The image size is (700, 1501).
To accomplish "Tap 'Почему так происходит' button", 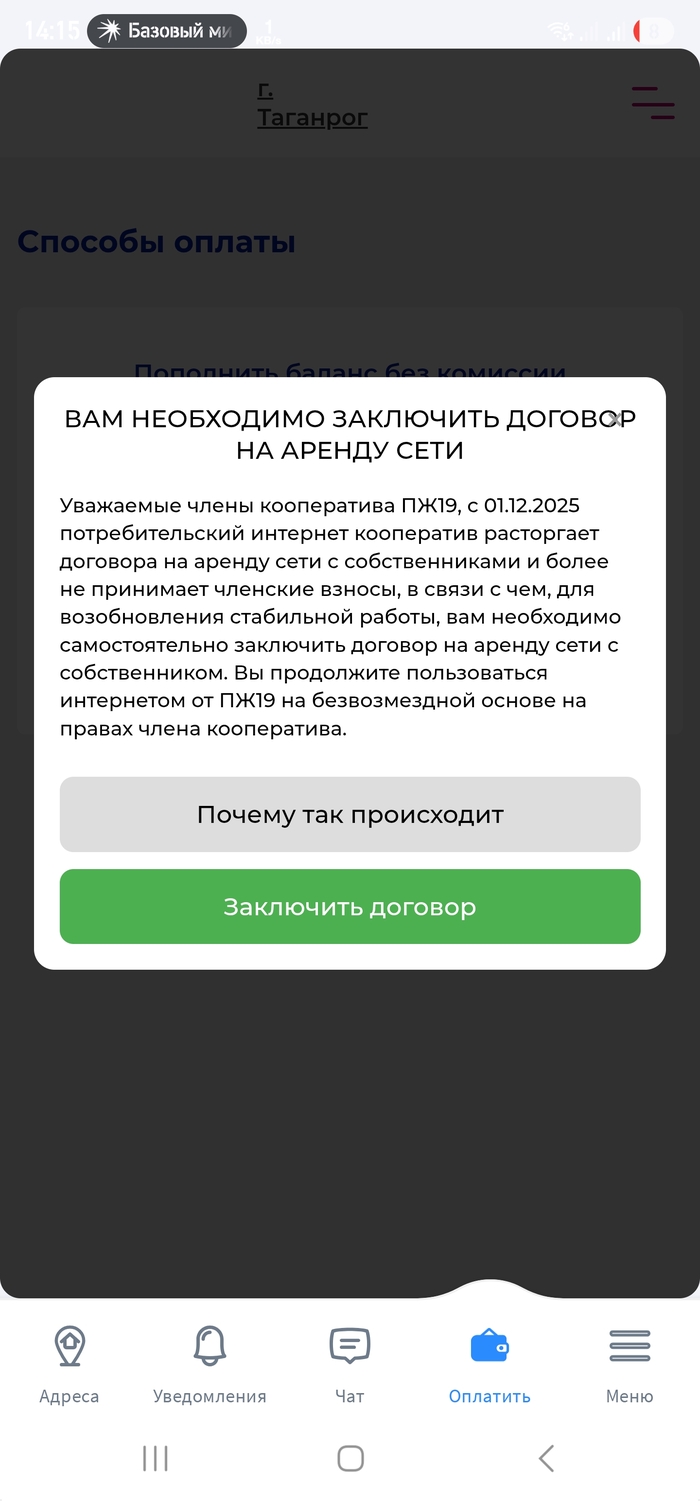I will click(x=350, y=814).
